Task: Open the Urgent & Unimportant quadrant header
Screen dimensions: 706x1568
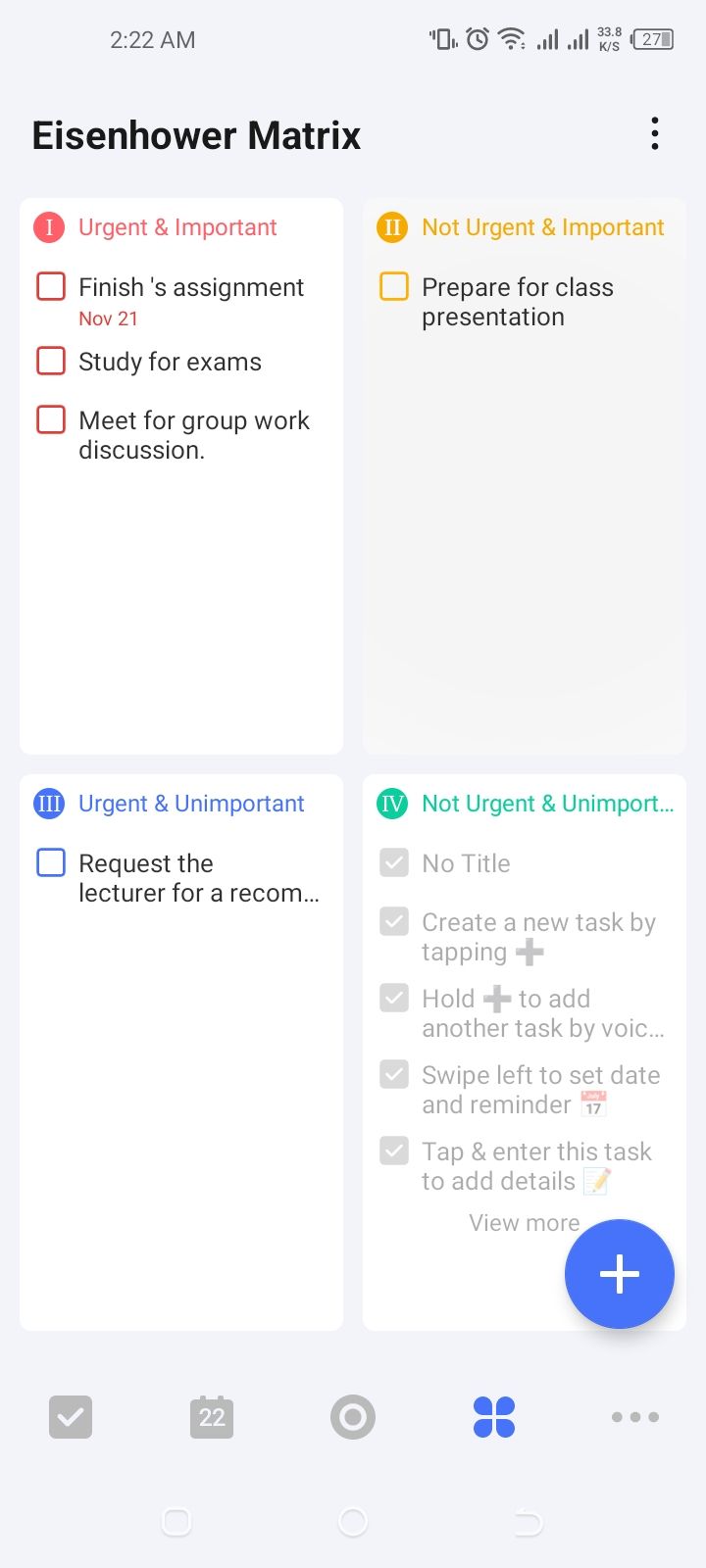Action: [x=191, y=804]
